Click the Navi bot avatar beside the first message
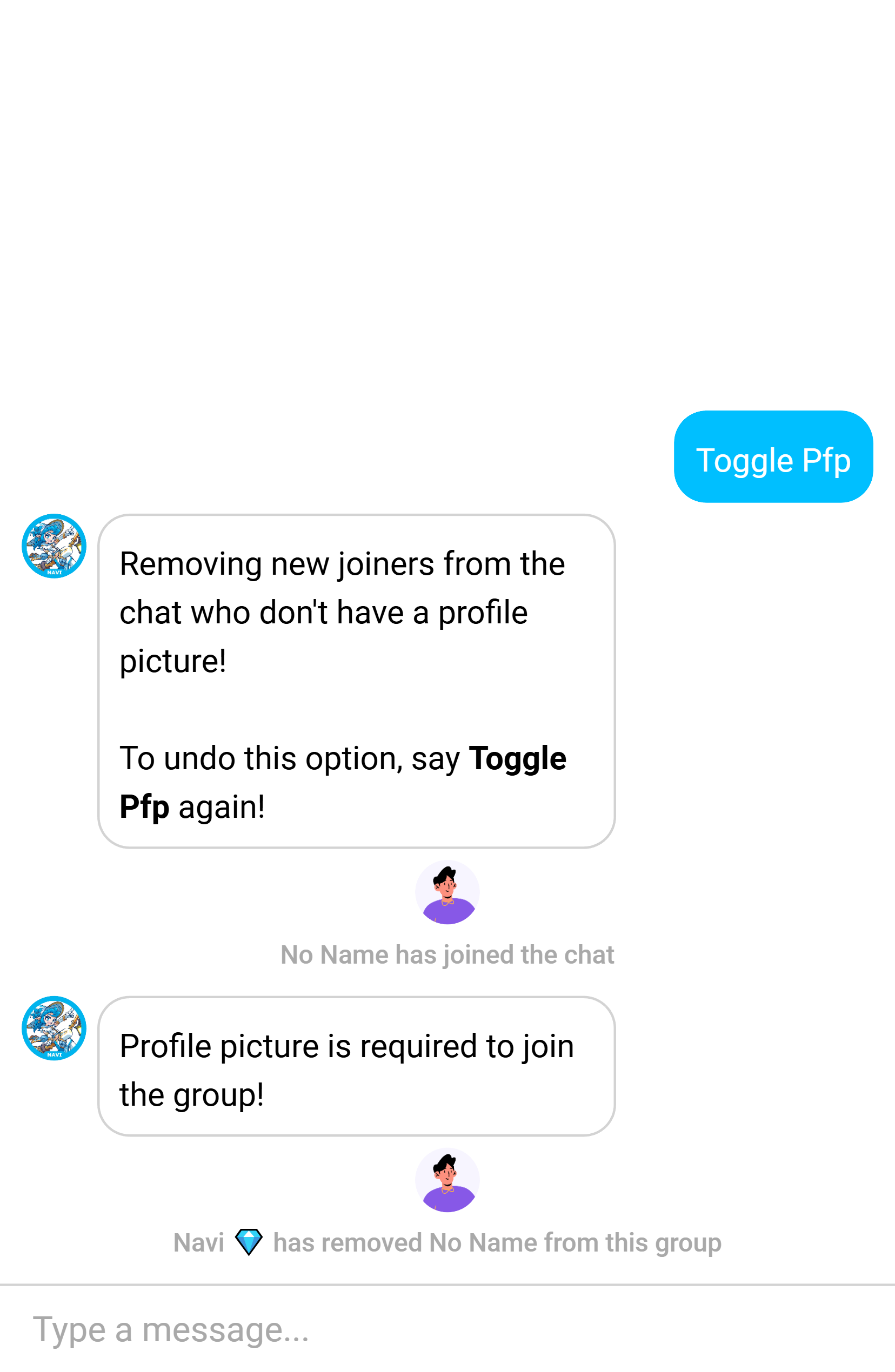The image size is (895, 1372). click(54, 546)
